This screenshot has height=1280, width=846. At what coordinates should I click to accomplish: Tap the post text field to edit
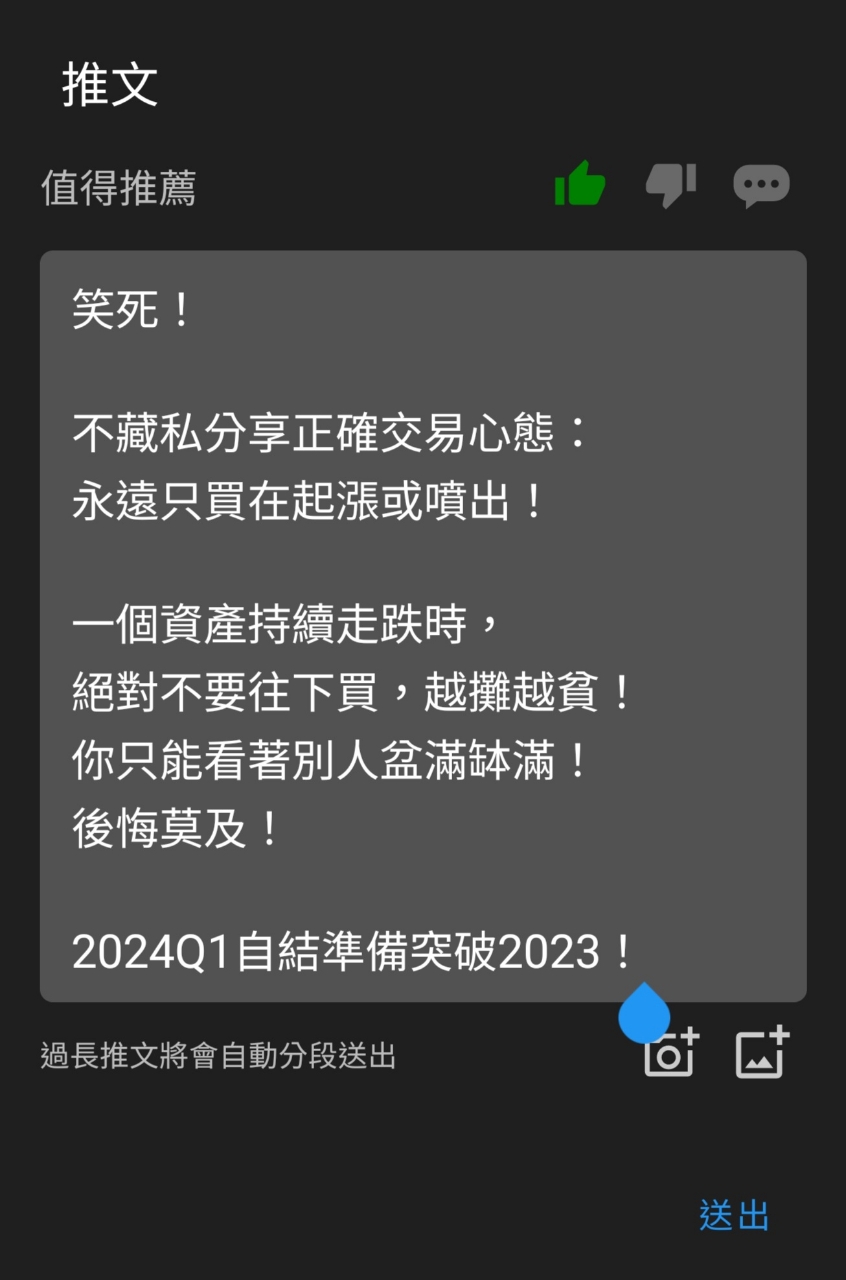(x=422, y=625)
